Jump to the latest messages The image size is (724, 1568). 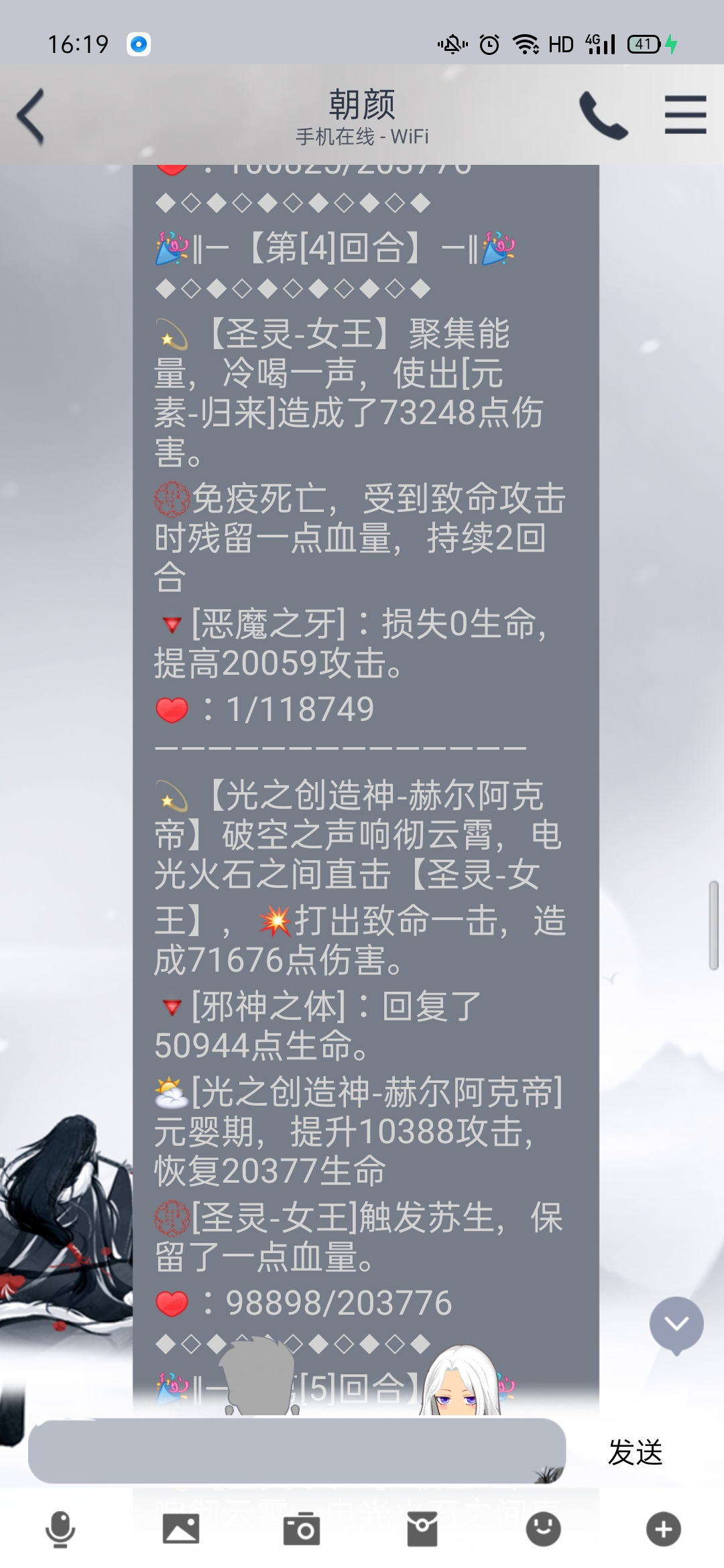point(676,1323)
